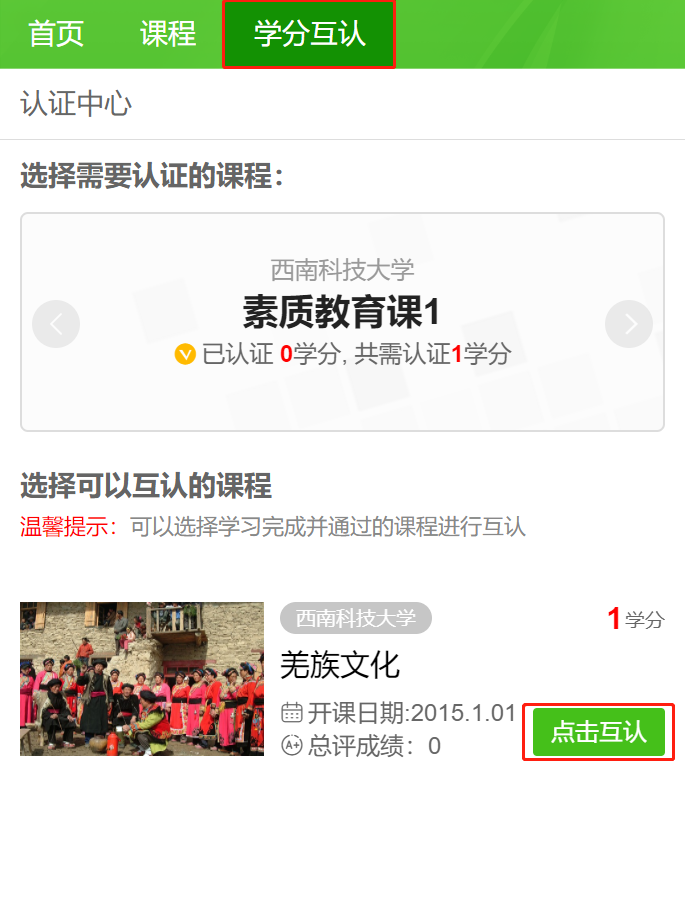The image size is (685, 915).
Task: Show next course with right arrow
Action: click(629, 323)
